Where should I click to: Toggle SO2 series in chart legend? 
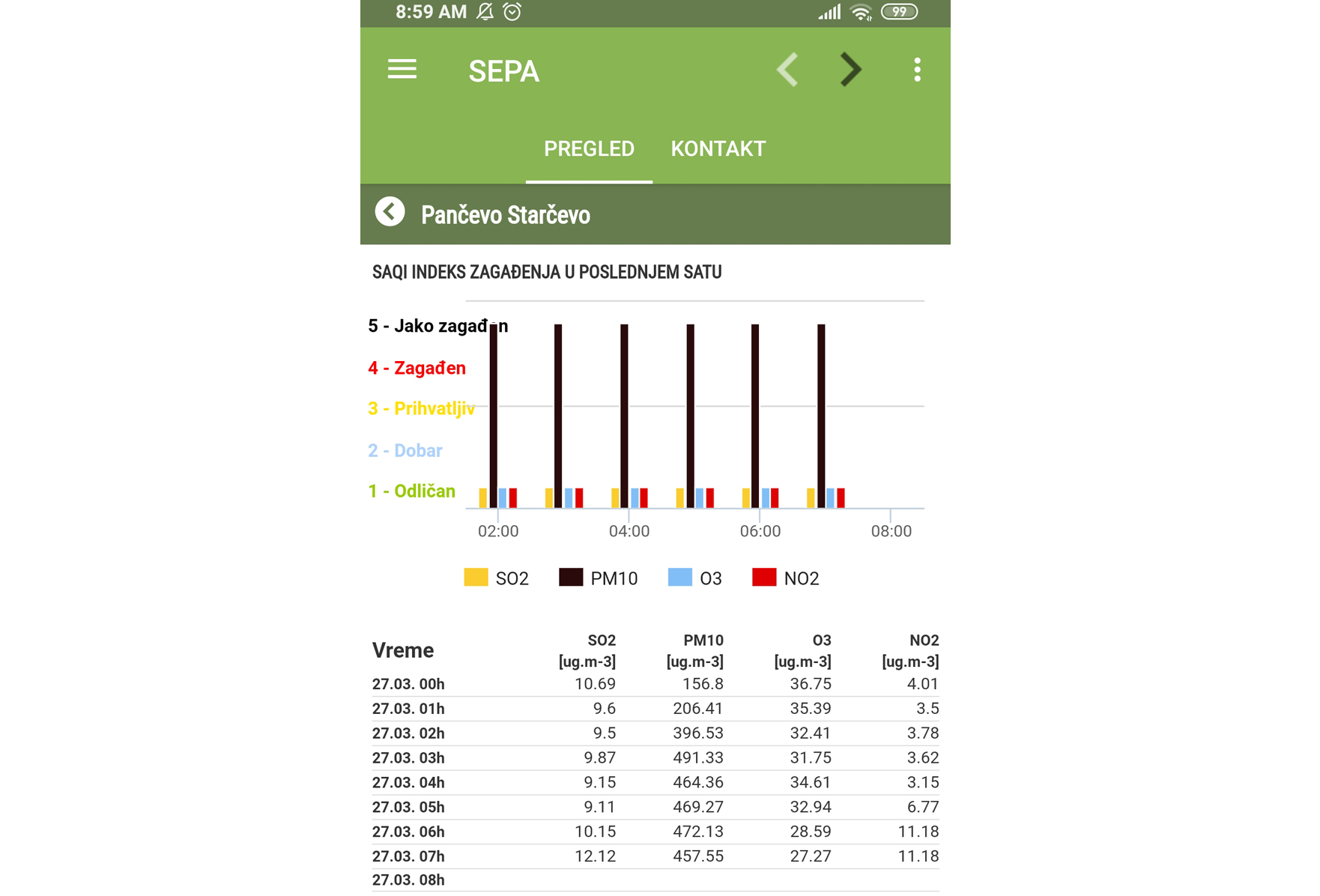[497, 578]
